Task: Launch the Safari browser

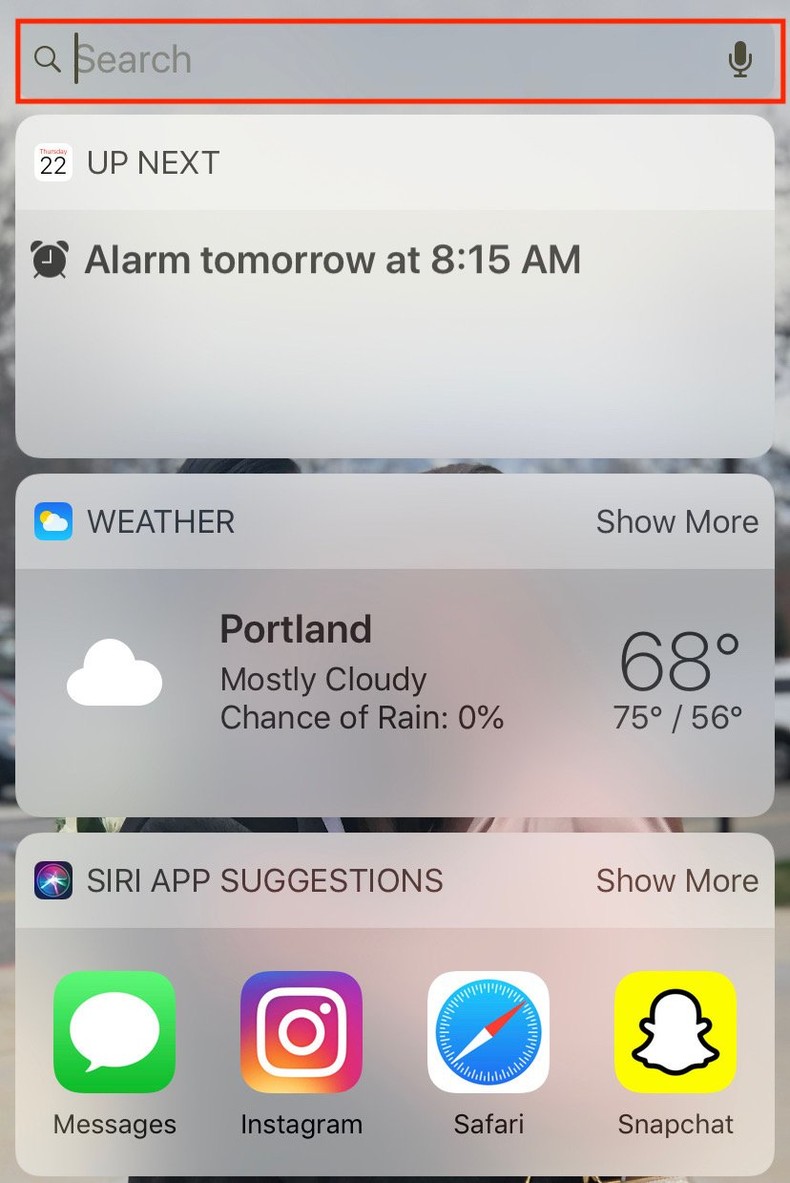Action: click(488, 1032)
